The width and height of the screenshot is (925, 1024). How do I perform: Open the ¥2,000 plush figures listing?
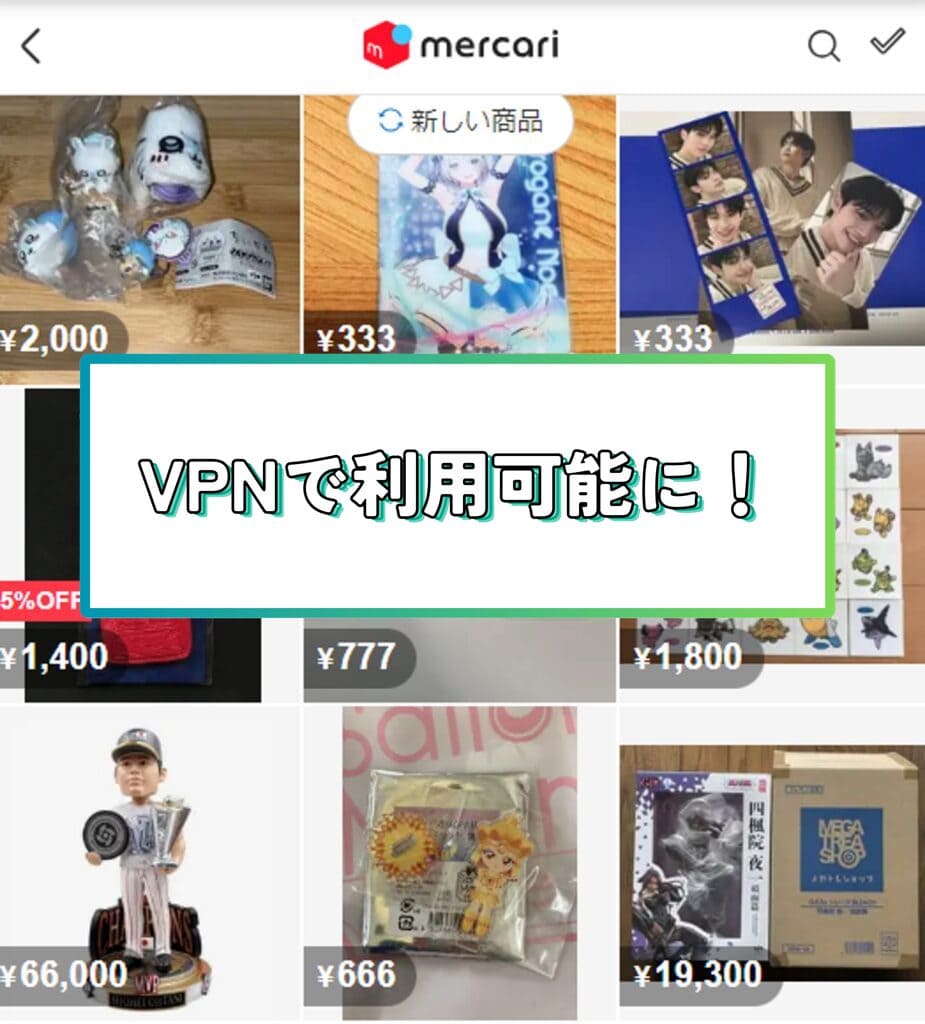150,230
